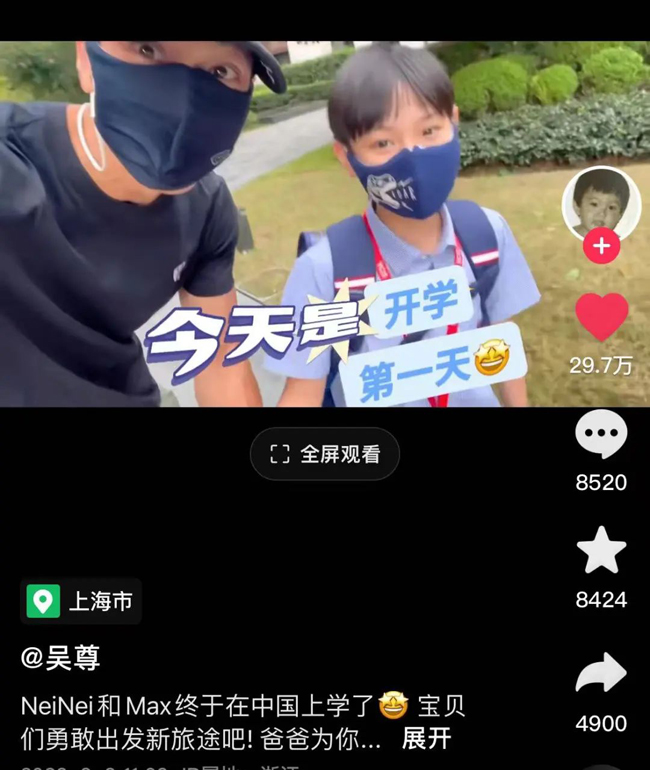Image resolution: width=650 pixels, height=770 pixels.
Task: Follow the creator via the red plus badge
Action: (601, 245)
